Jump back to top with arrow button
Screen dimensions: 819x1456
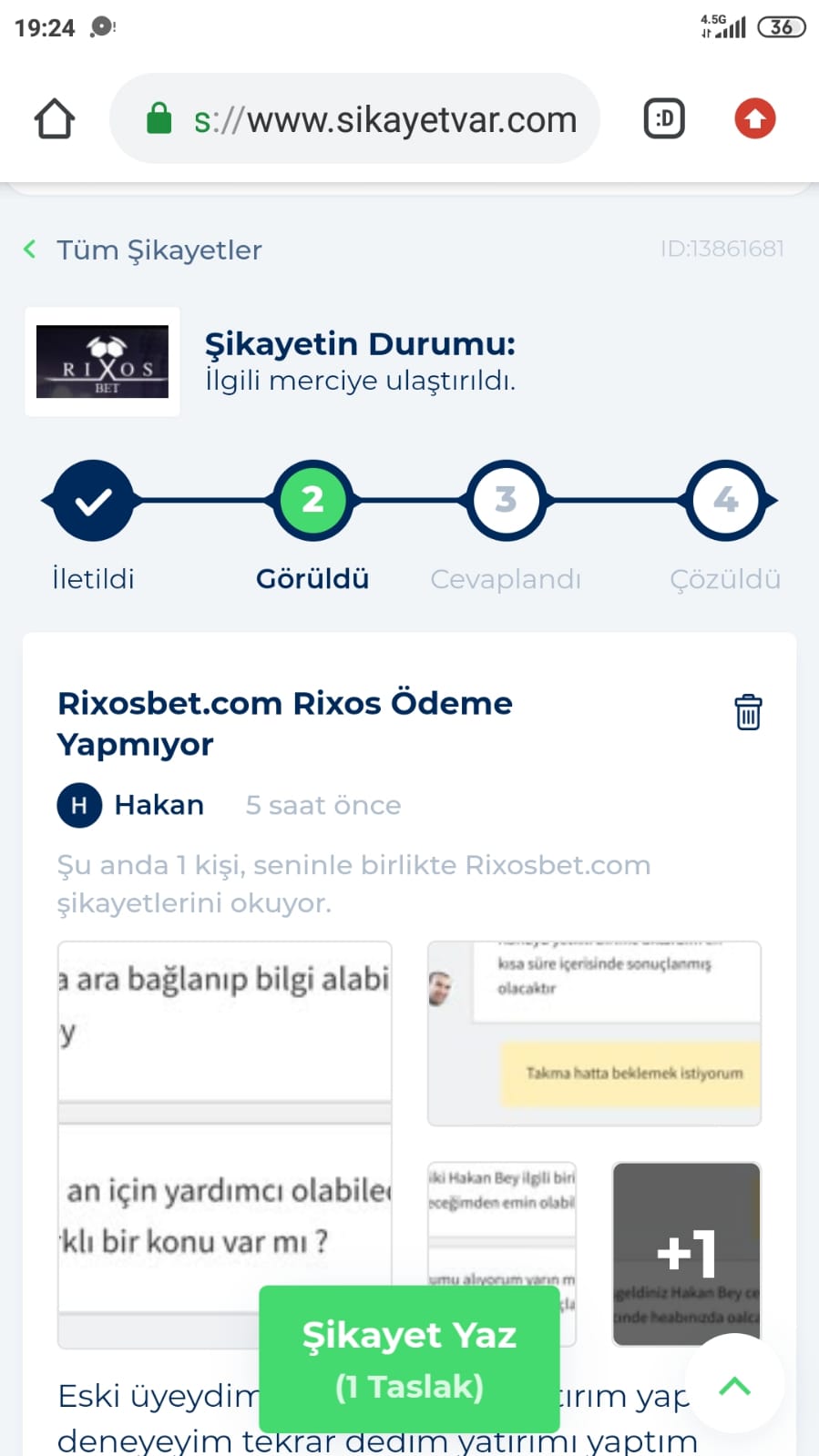tap(734, 1384)
